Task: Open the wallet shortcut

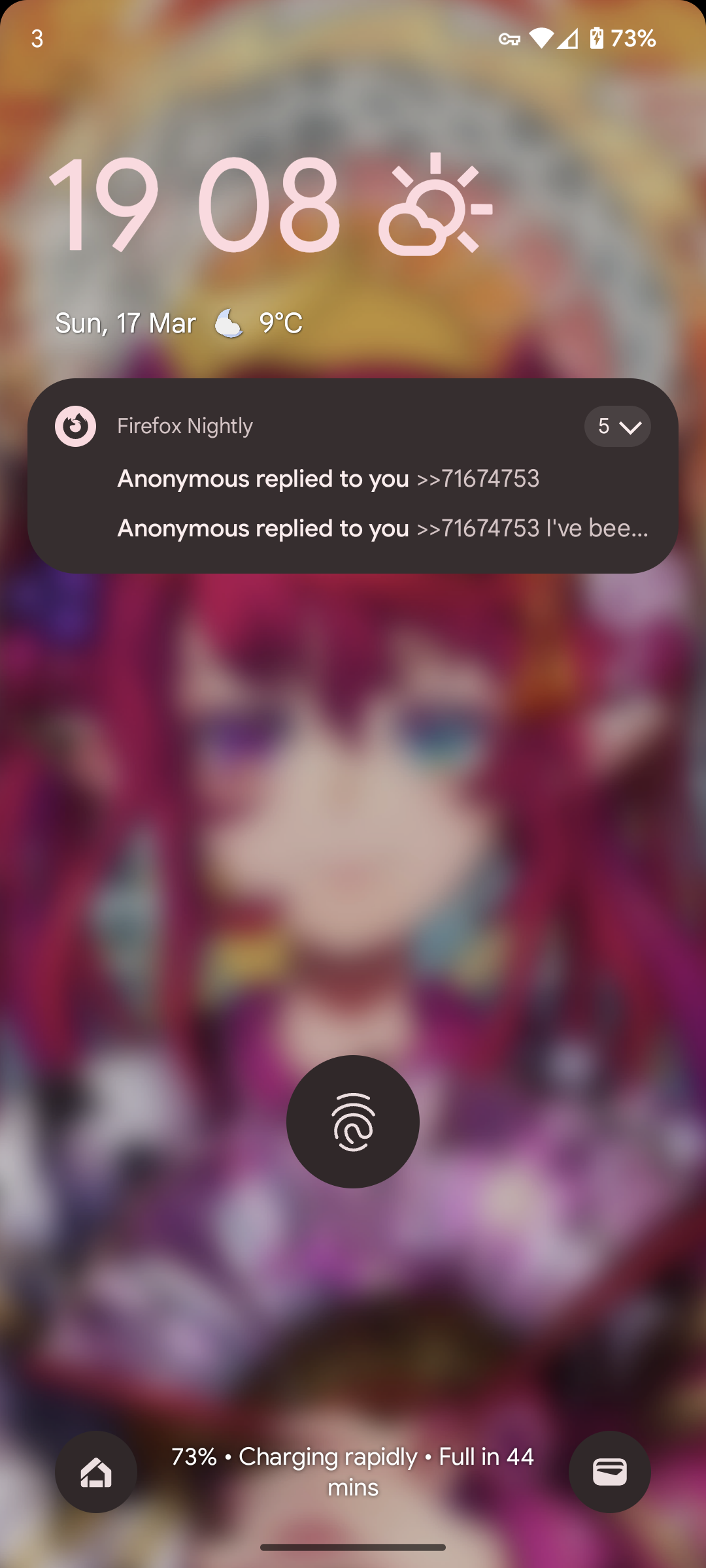Action: coord(609,1472)
